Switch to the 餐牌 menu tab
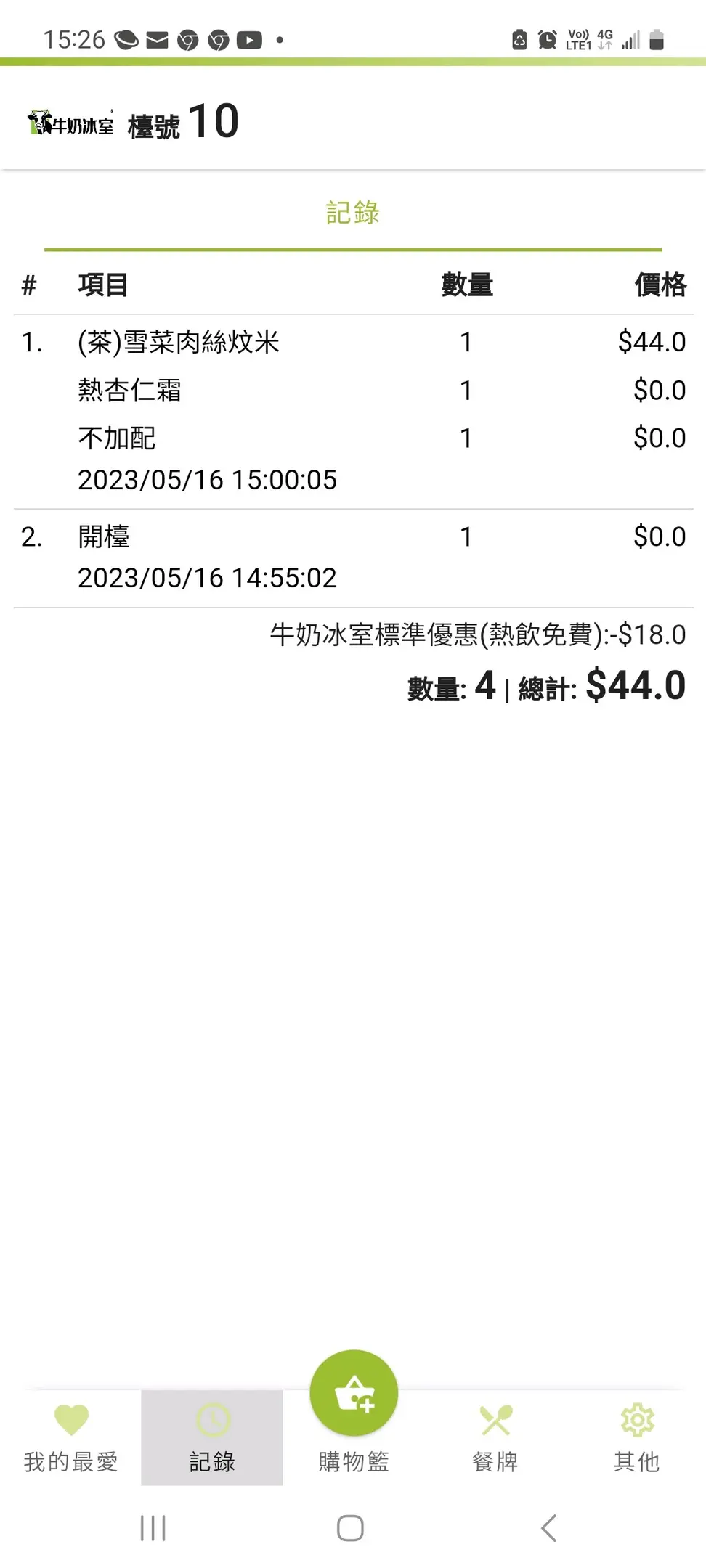The width and height of the screenshot is (706, 1568). coord(495,1437)
